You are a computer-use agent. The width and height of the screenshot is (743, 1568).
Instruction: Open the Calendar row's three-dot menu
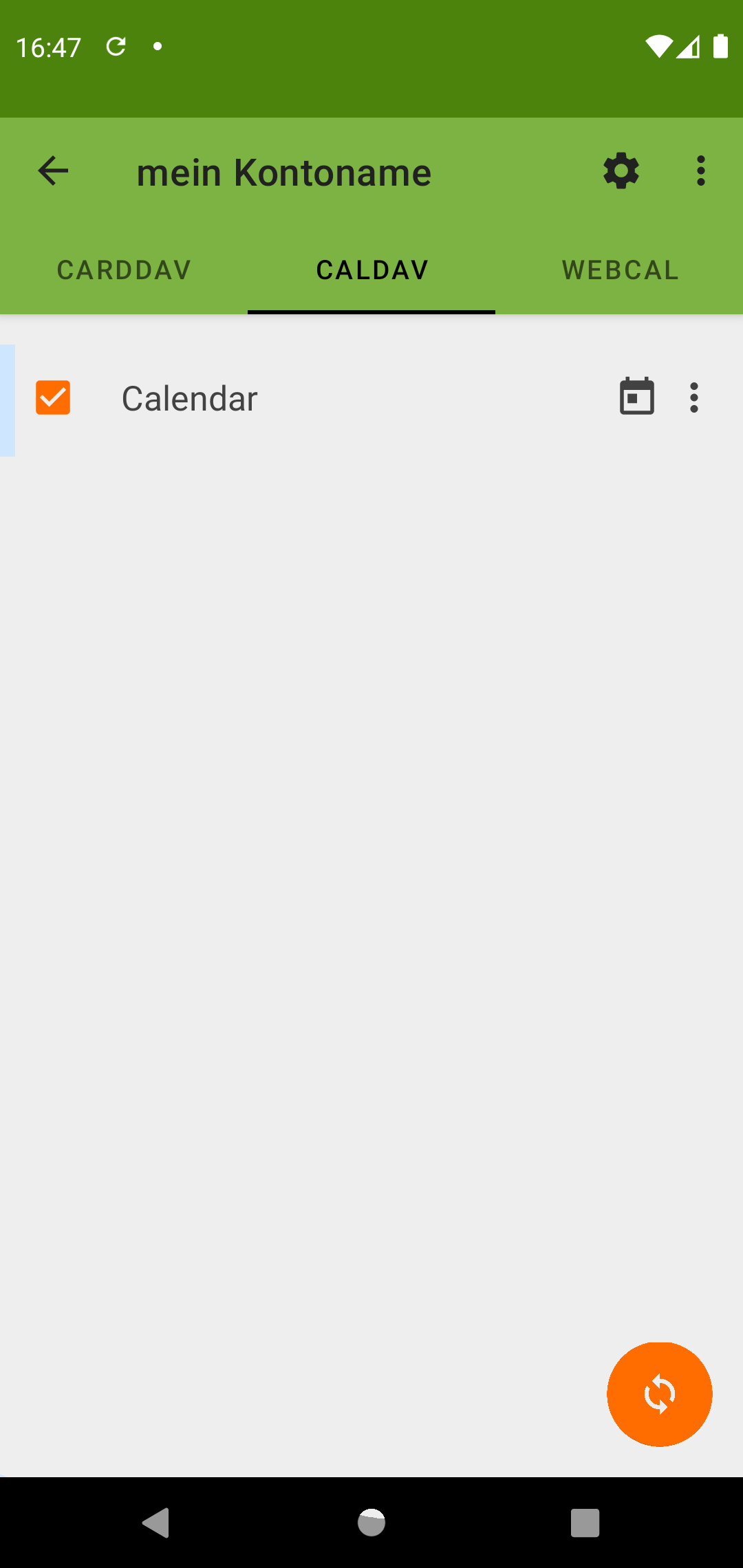693,398
